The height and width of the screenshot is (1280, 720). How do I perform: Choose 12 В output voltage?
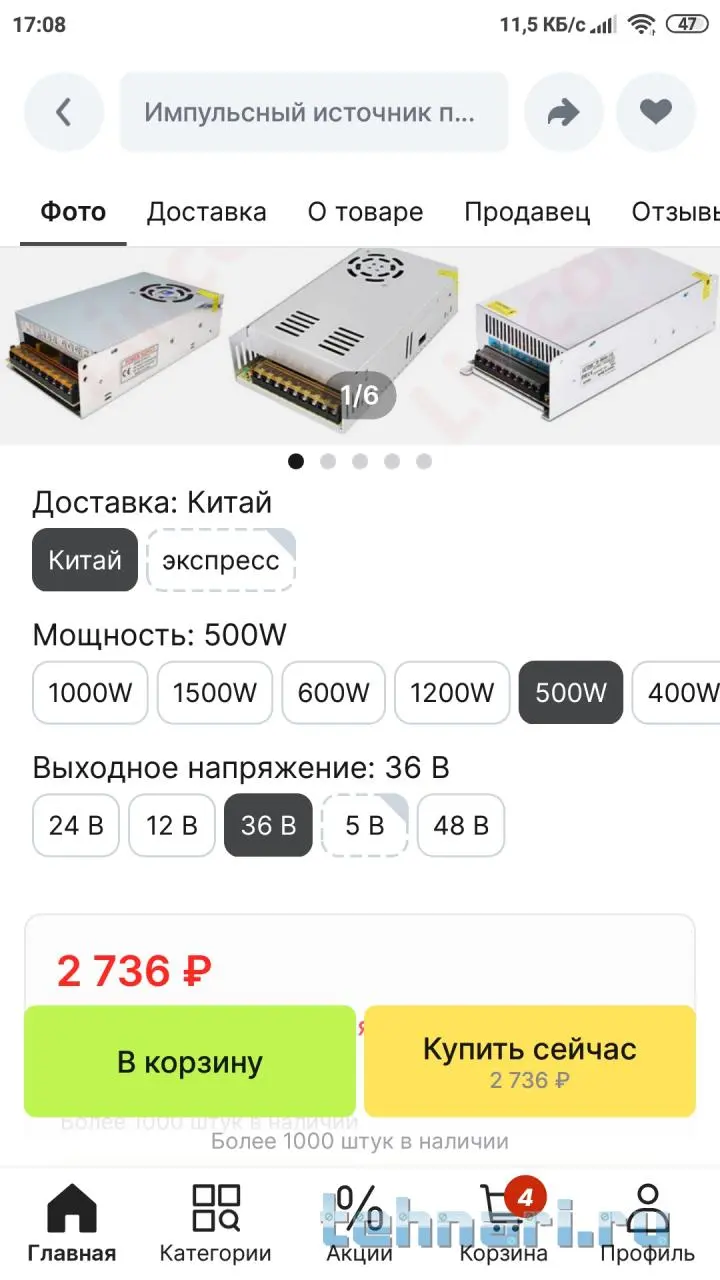(x=172, y=825)
